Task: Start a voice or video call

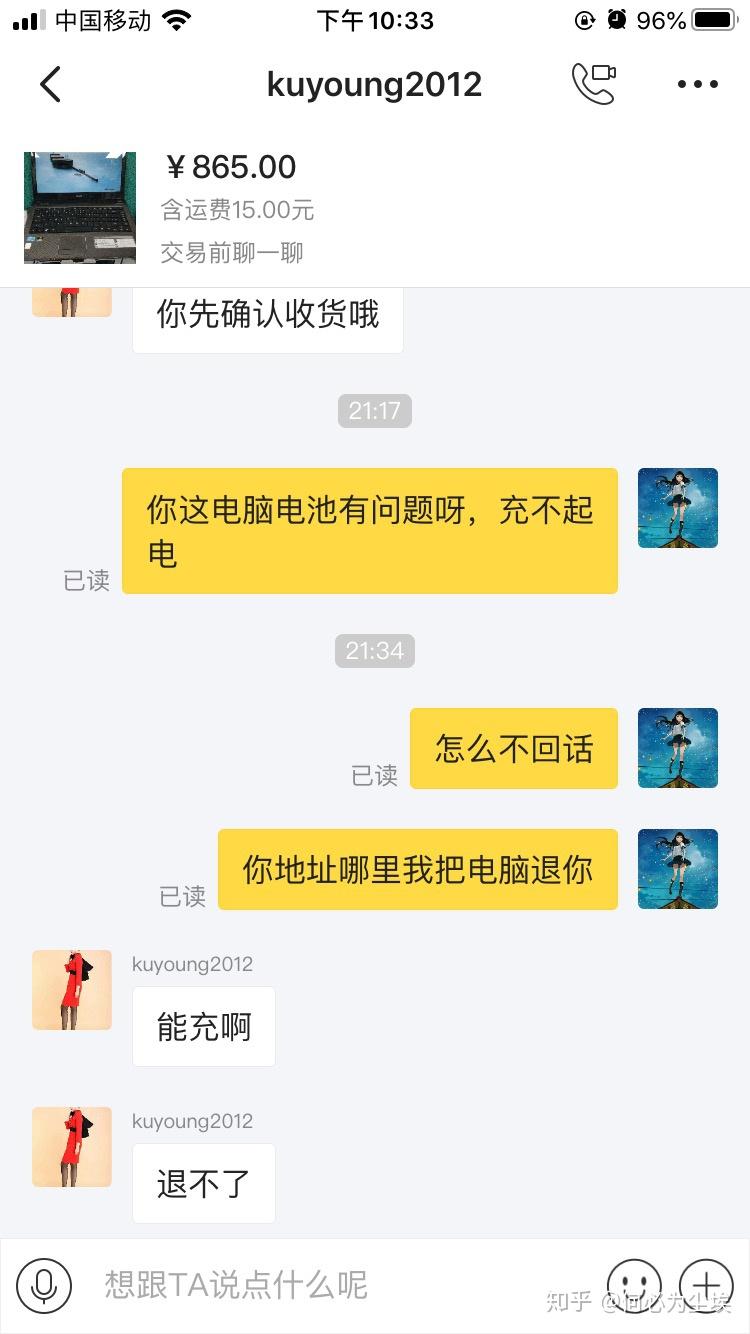Action: 593,84
